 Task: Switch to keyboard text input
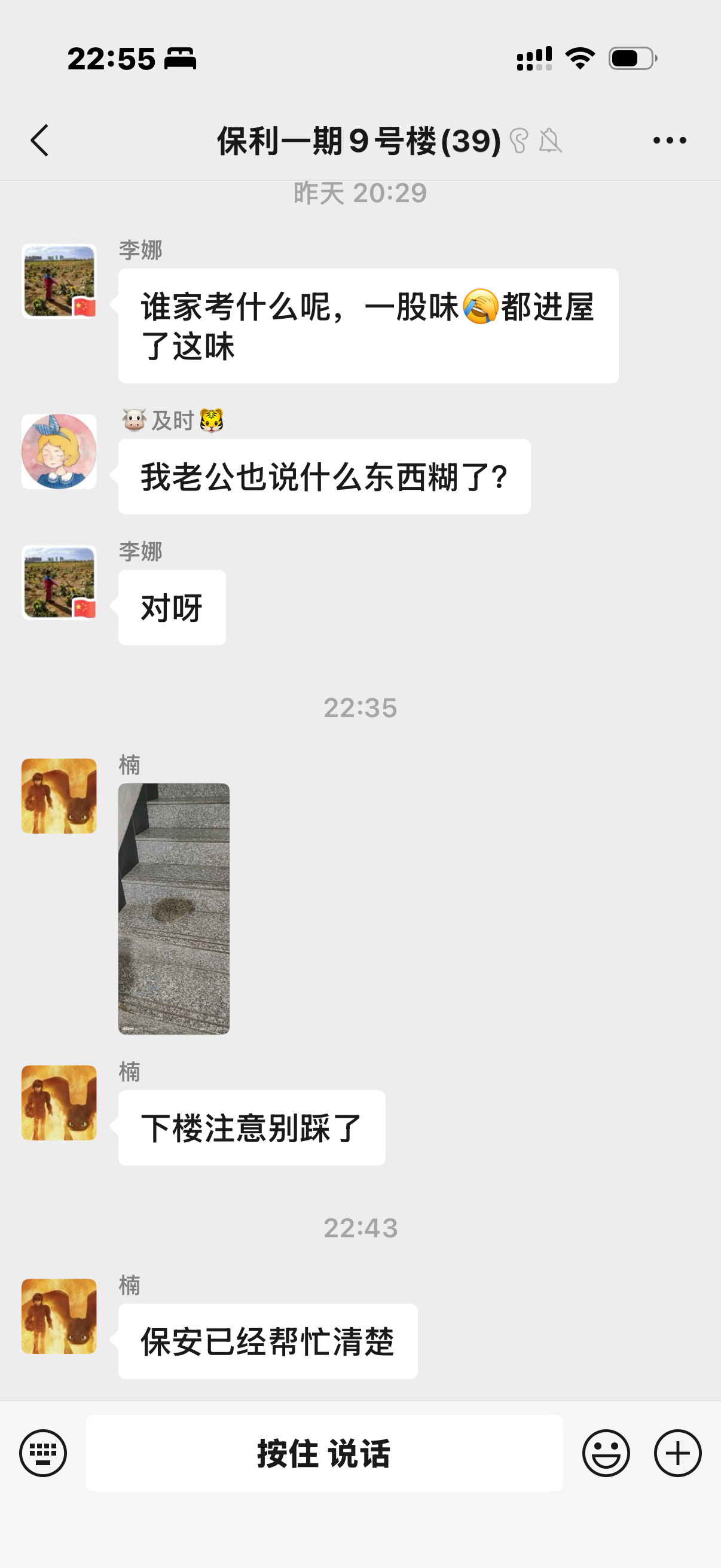pos(42,1453)
